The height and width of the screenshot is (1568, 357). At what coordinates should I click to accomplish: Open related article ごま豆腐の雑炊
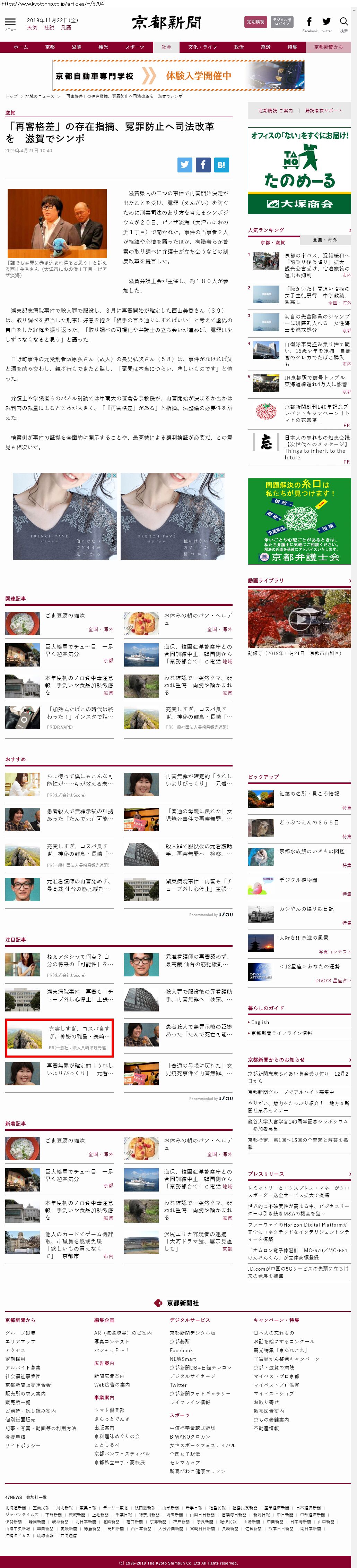pos(65,616)
